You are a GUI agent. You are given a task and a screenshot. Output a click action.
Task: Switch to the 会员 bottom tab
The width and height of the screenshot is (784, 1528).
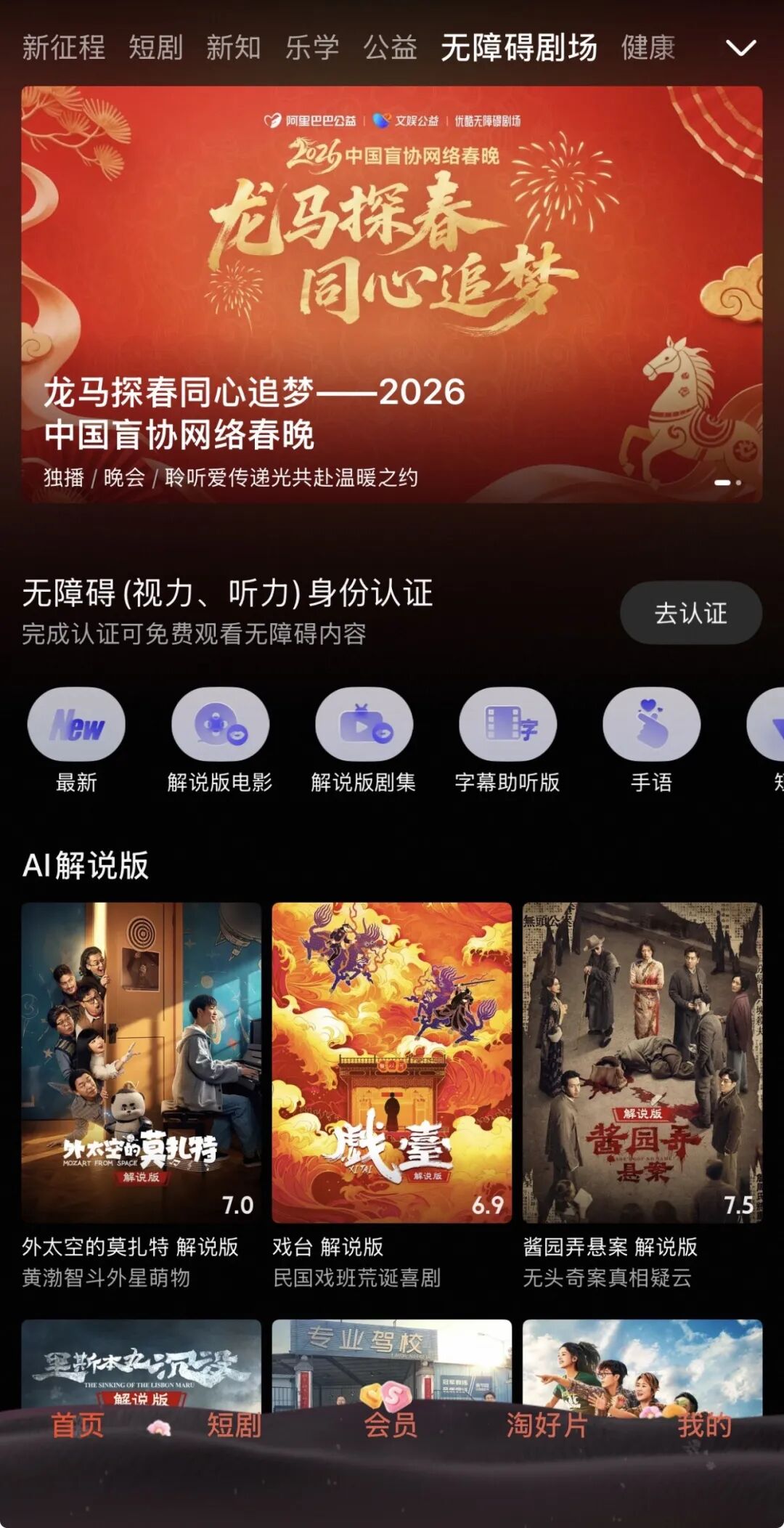[391, 1425]
